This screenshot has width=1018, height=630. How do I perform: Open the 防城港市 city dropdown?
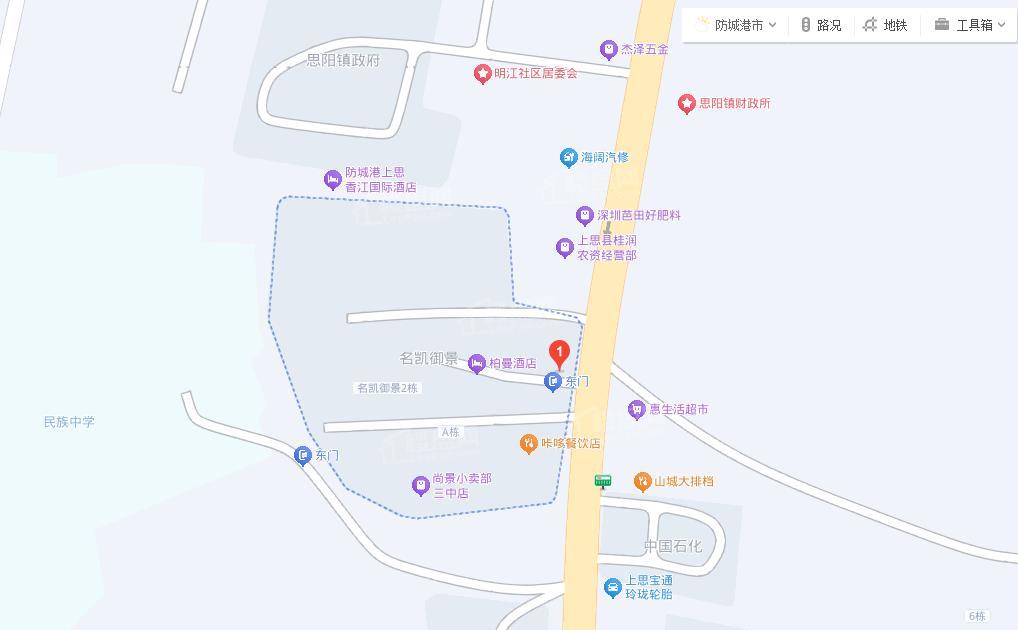tap(738, 25)
